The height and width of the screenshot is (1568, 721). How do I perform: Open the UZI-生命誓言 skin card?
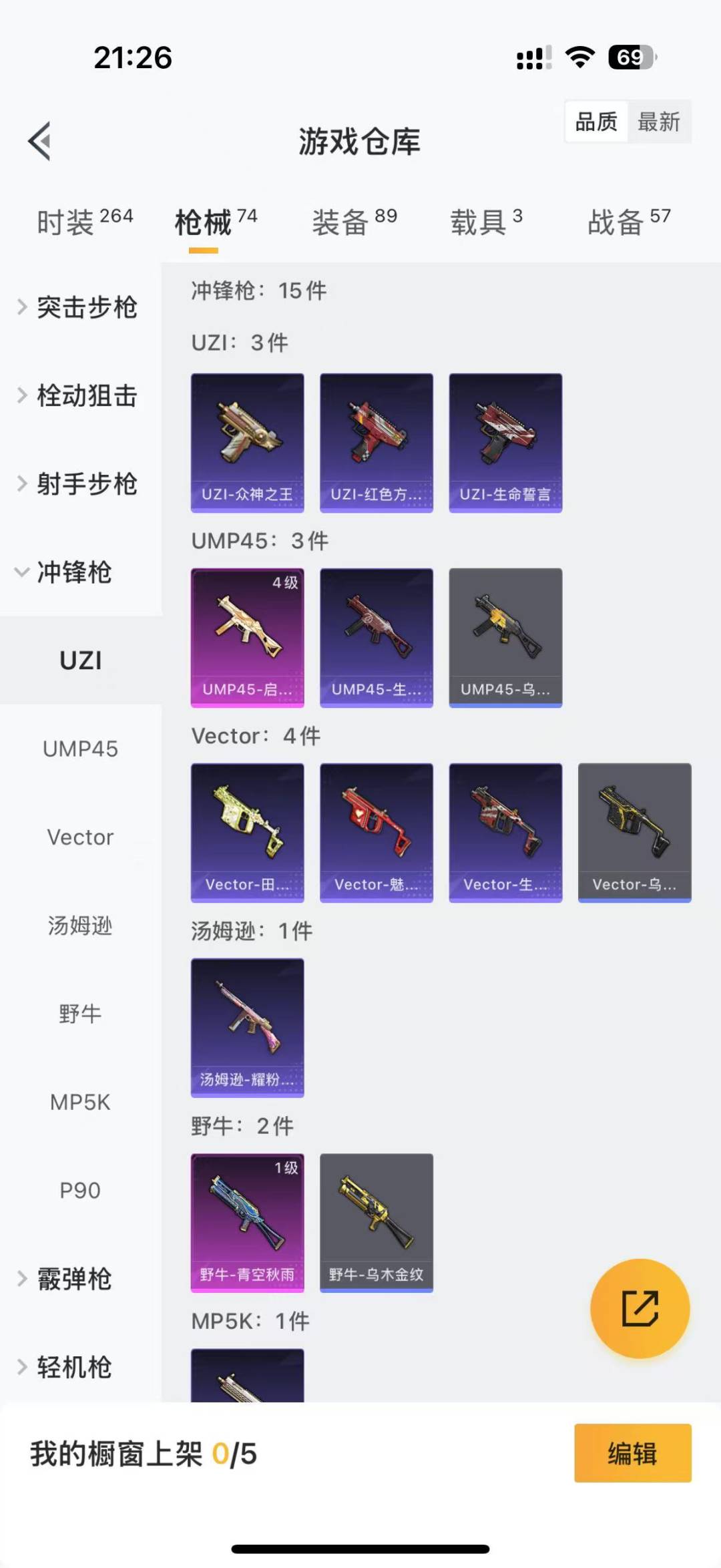pos(505,442)
